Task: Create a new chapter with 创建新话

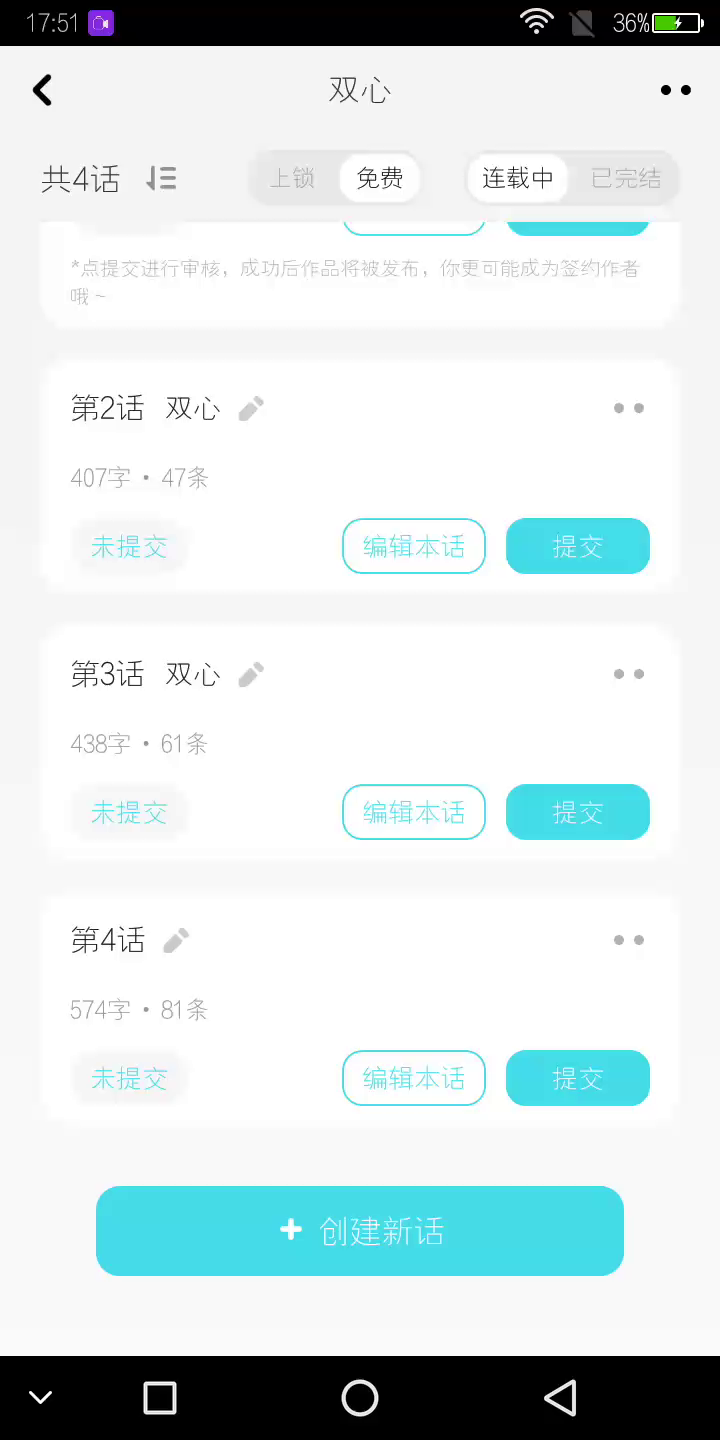Action: point(360,1231)
